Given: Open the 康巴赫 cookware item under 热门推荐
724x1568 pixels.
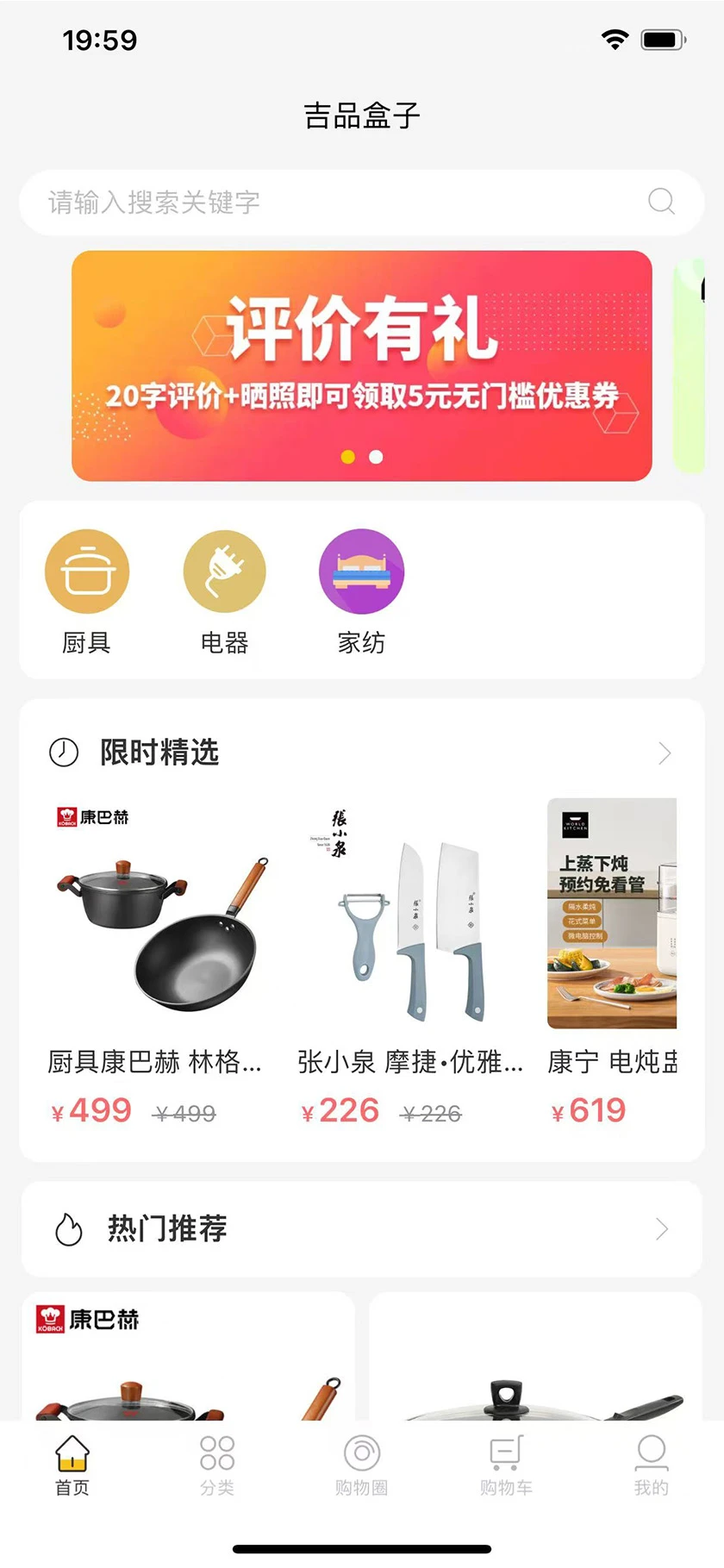Looking at the screenshot, I should (190, 1371).
